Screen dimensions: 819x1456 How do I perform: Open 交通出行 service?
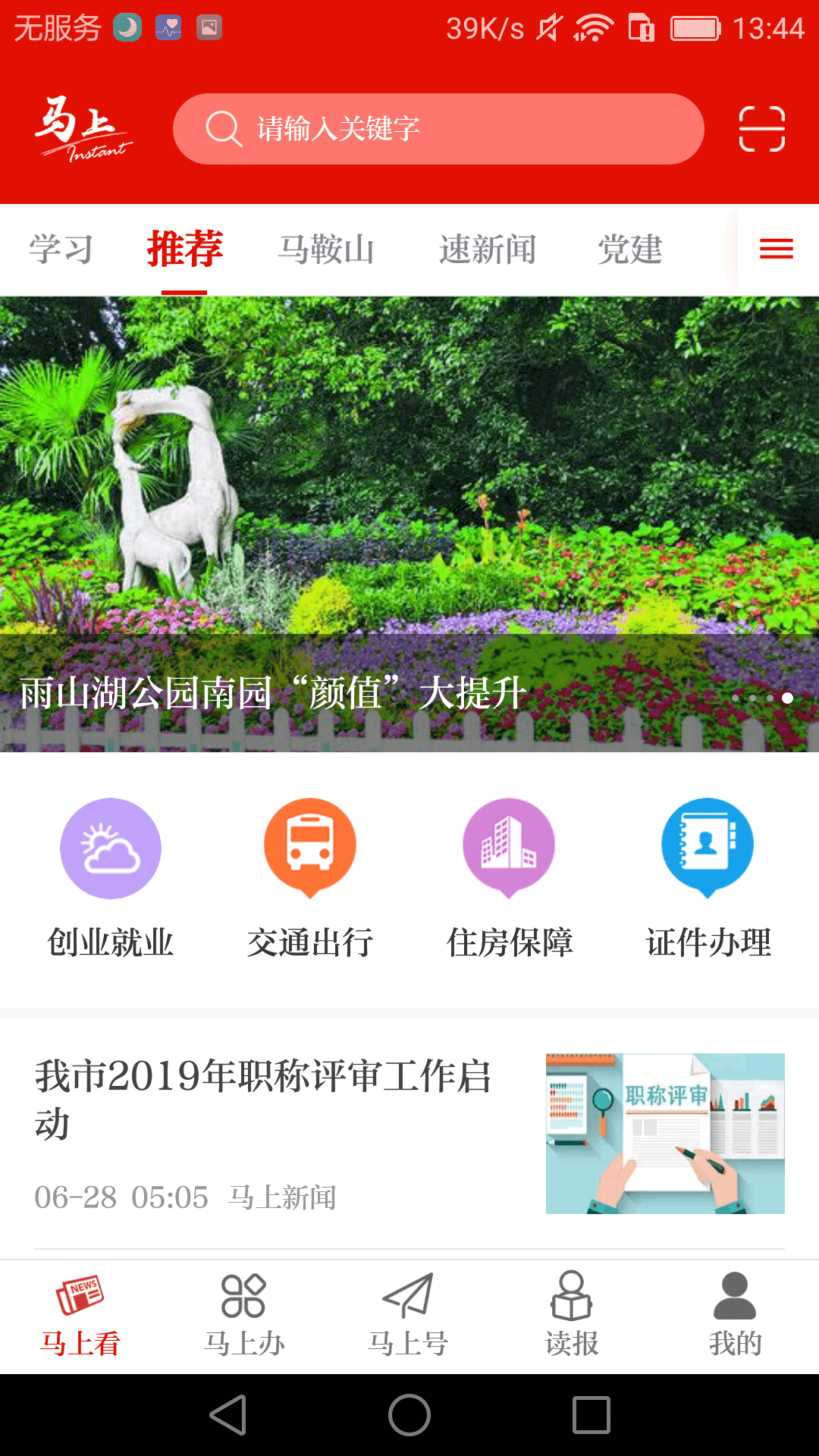pos(310,880)
